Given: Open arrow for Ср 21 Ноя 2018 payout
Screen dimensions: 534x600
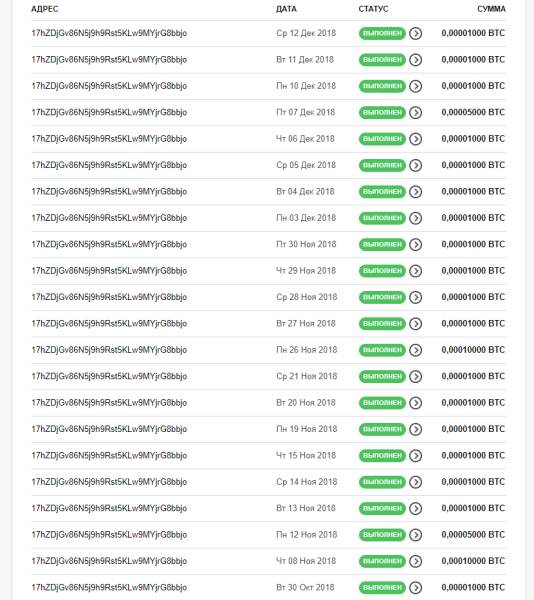Looking at the screenshot, I should [x=415, y=377].
